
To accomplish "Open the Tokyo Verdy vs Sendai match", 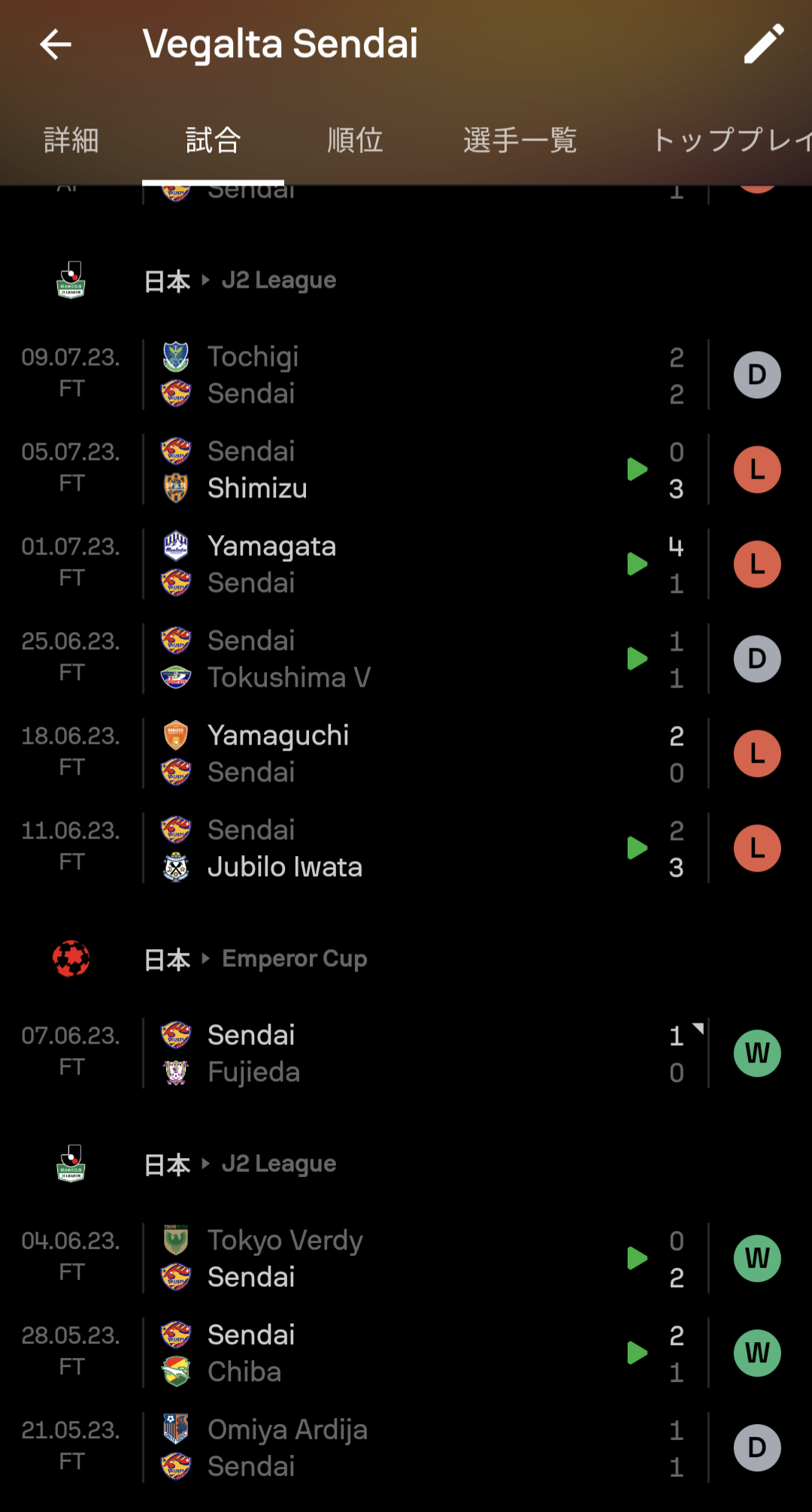I will [x=406, y=1259].
